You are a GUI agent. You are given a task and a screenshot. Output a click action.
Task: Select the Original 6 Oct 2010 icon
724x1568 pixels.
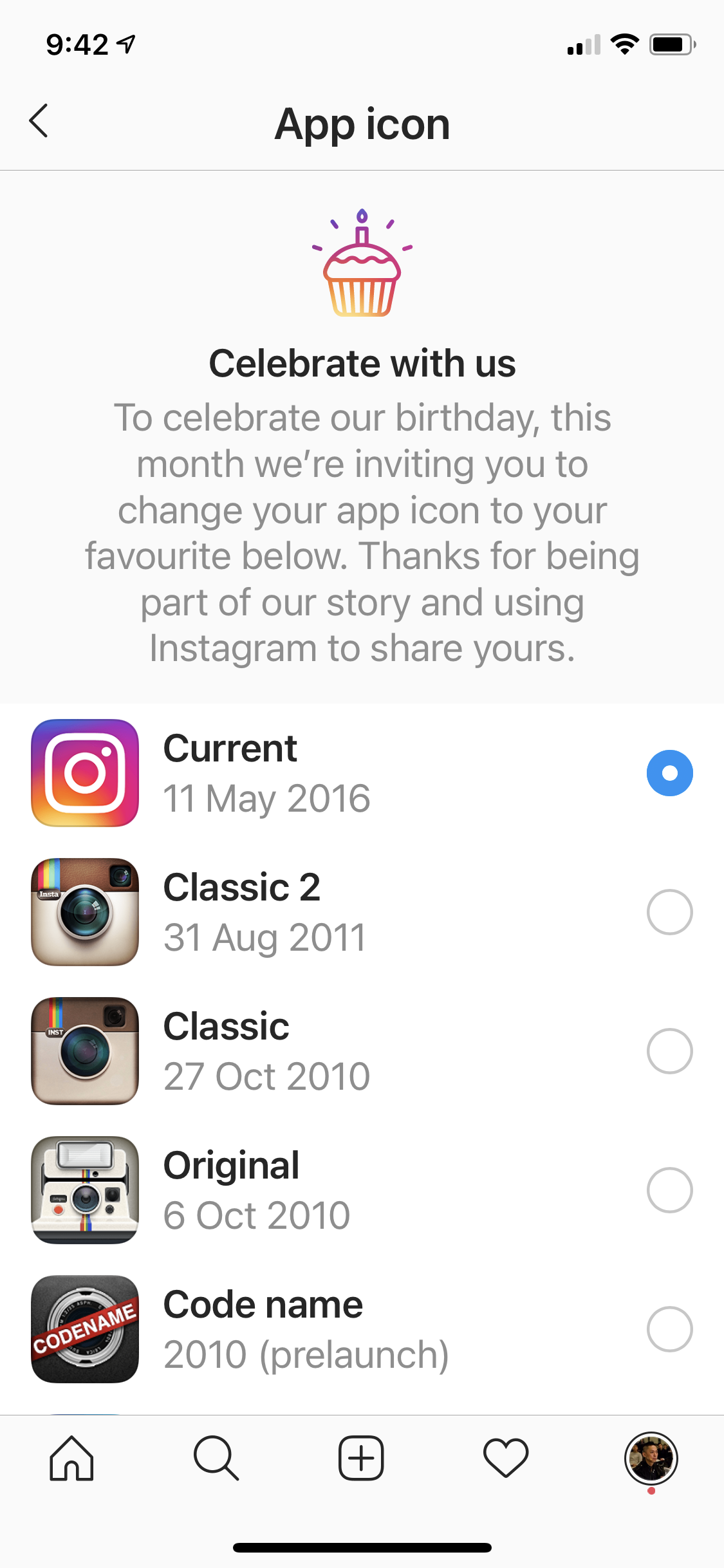[x=362, y=1190]
